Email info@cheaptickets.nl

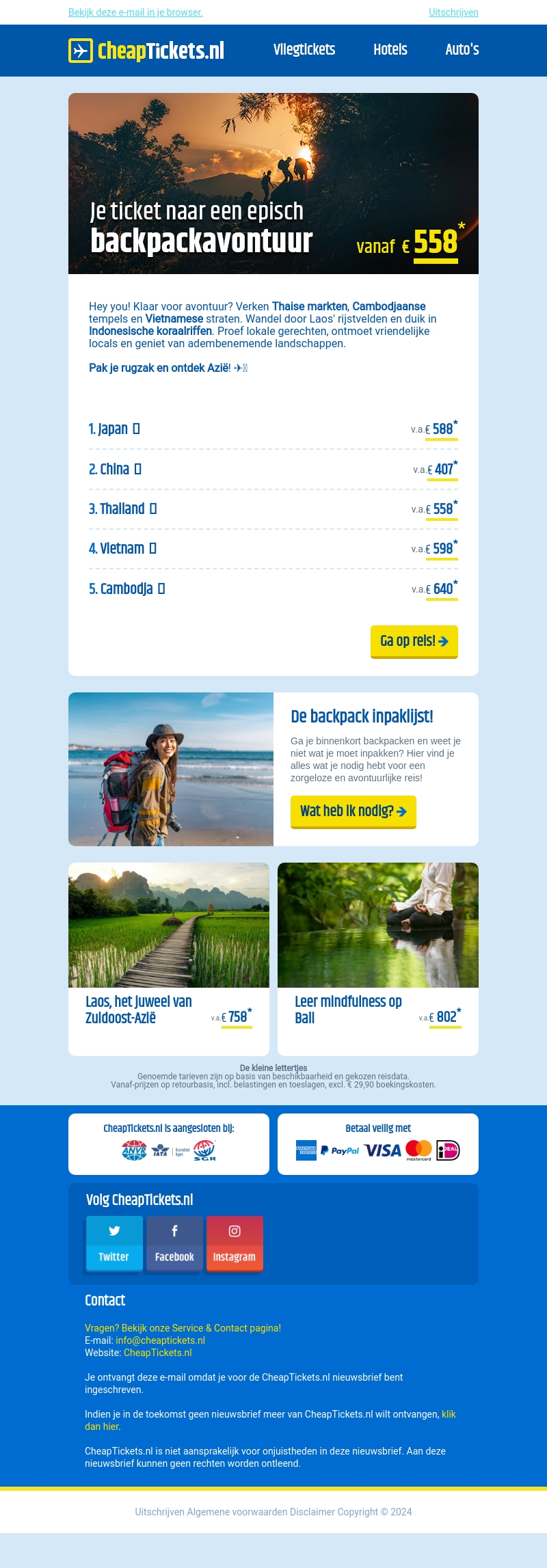tap(160, 1340)
